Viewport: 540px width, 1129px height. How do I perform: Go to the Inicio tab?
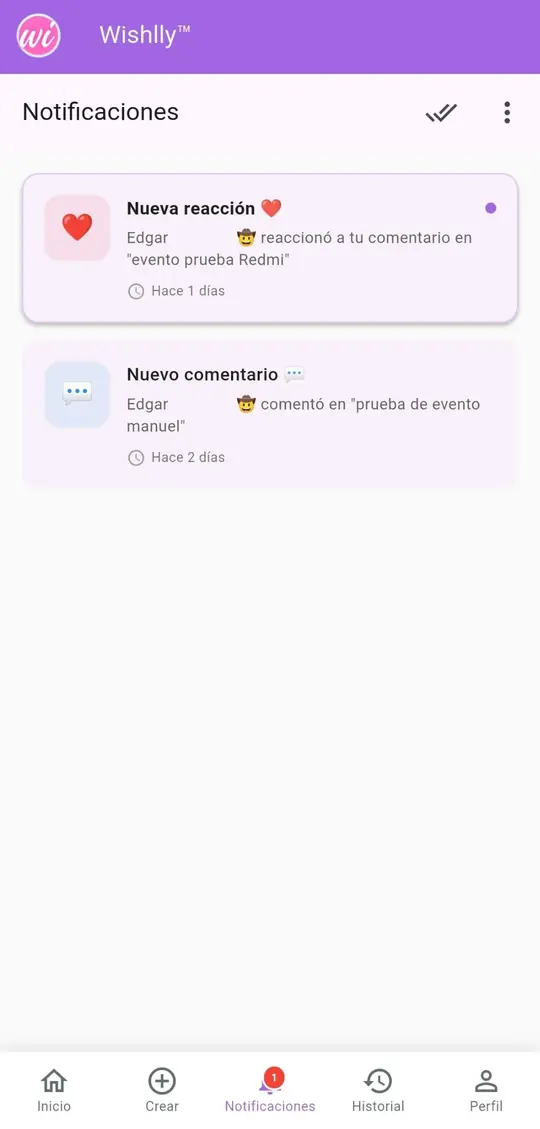pyautogui.click(x=54, y=1090)
